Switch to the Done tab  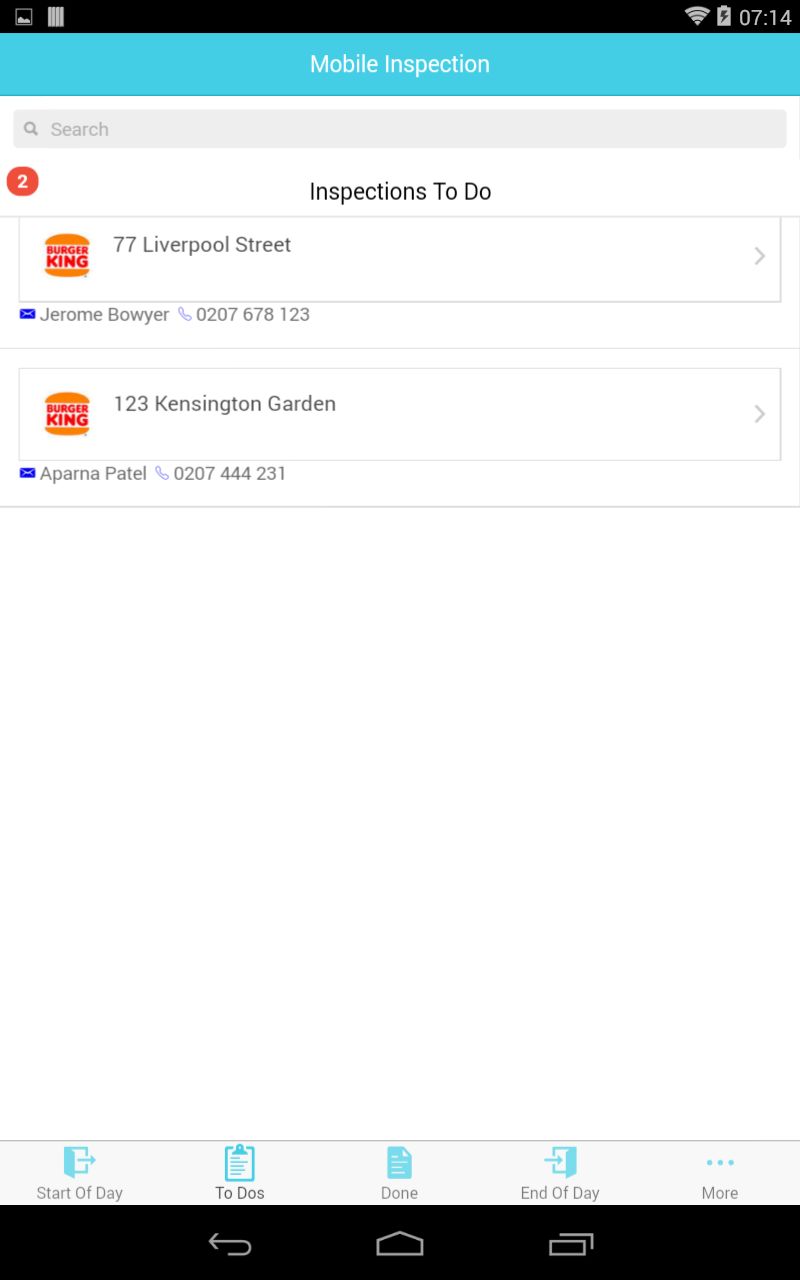[400, 1173]
